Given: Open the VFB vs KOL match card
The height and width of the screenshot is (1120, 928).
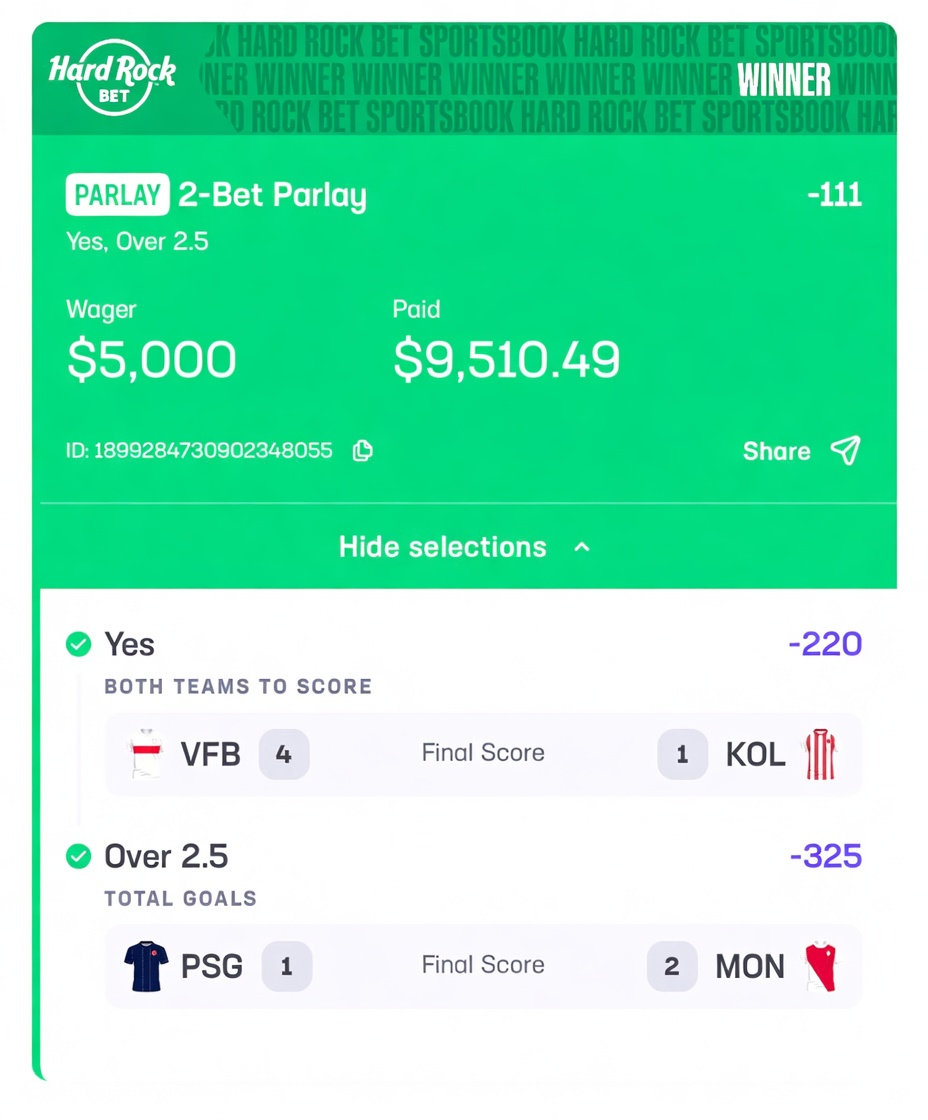Looking at the screenshot, I should coord(483,754).
